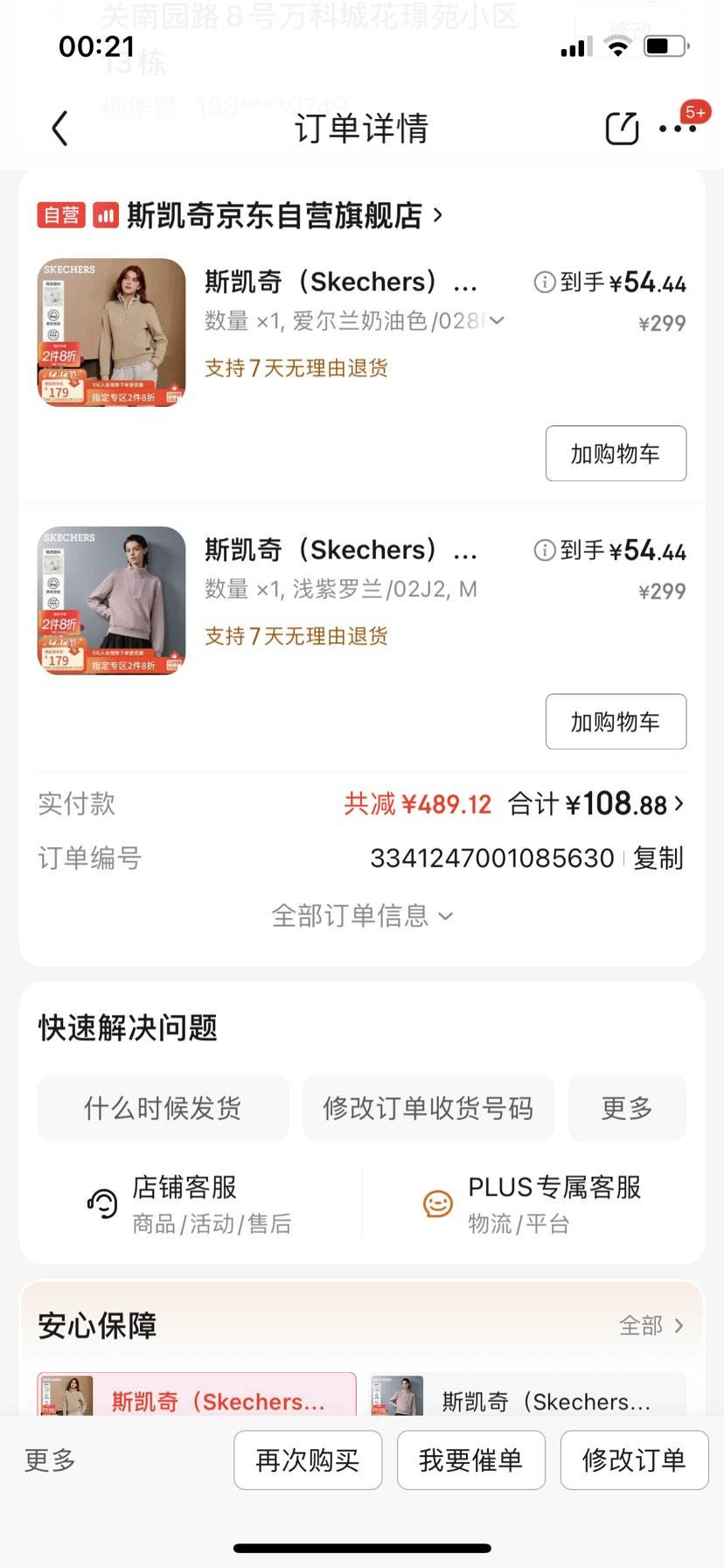Image resolution: width=724 pixels, height=1568 pixels.
Task: Tap 我要催单 to urge shipment
Action: click(471, 1459)
